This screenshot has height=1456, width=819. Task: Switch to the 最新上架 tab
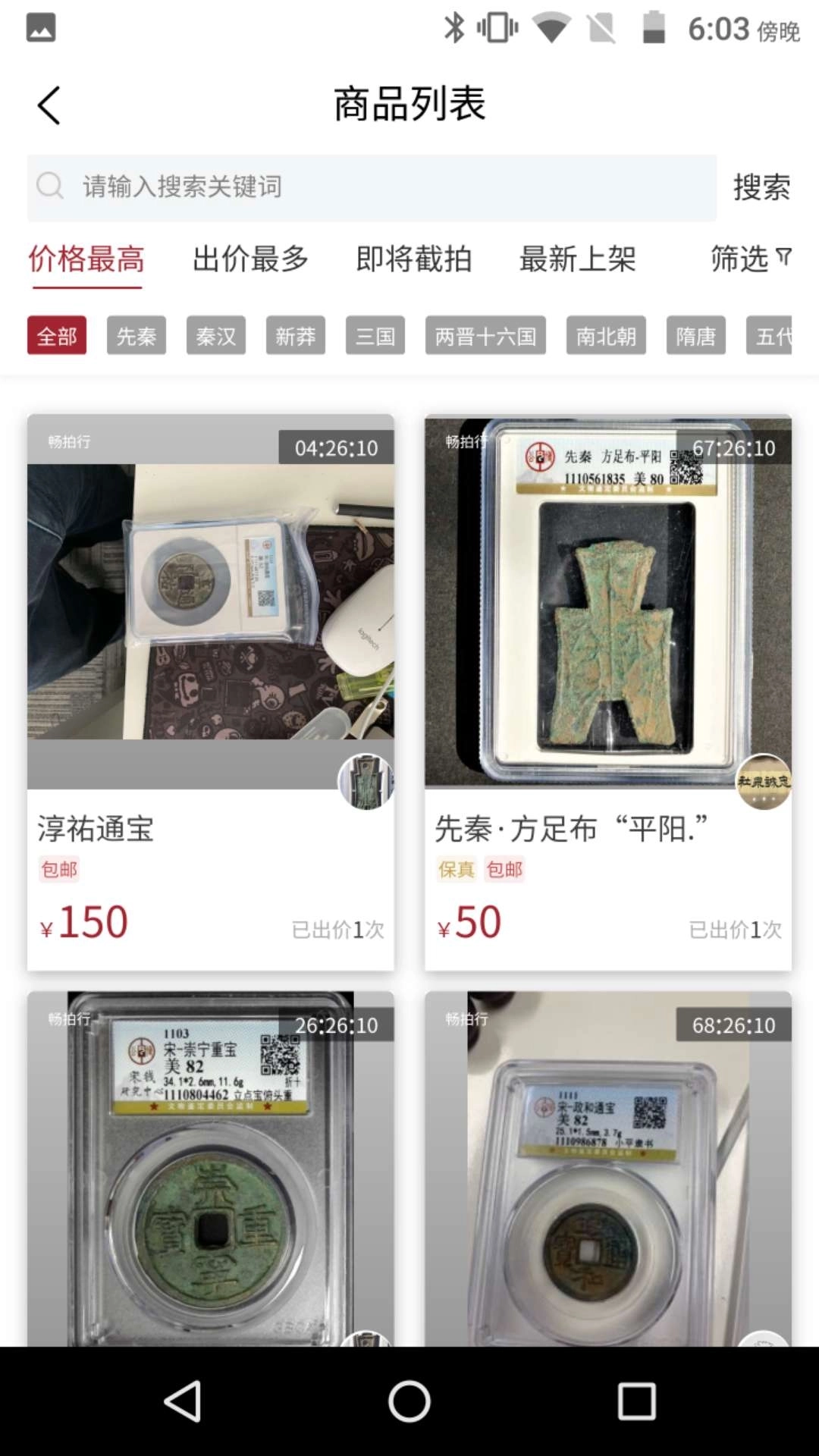pos(577,260)
